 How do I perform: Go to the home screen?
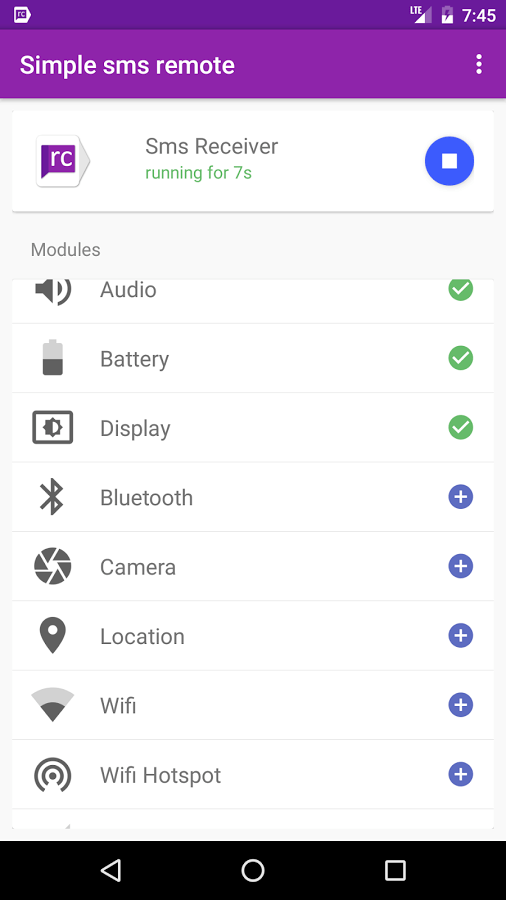pyautogui.click(x=253, y=870)
